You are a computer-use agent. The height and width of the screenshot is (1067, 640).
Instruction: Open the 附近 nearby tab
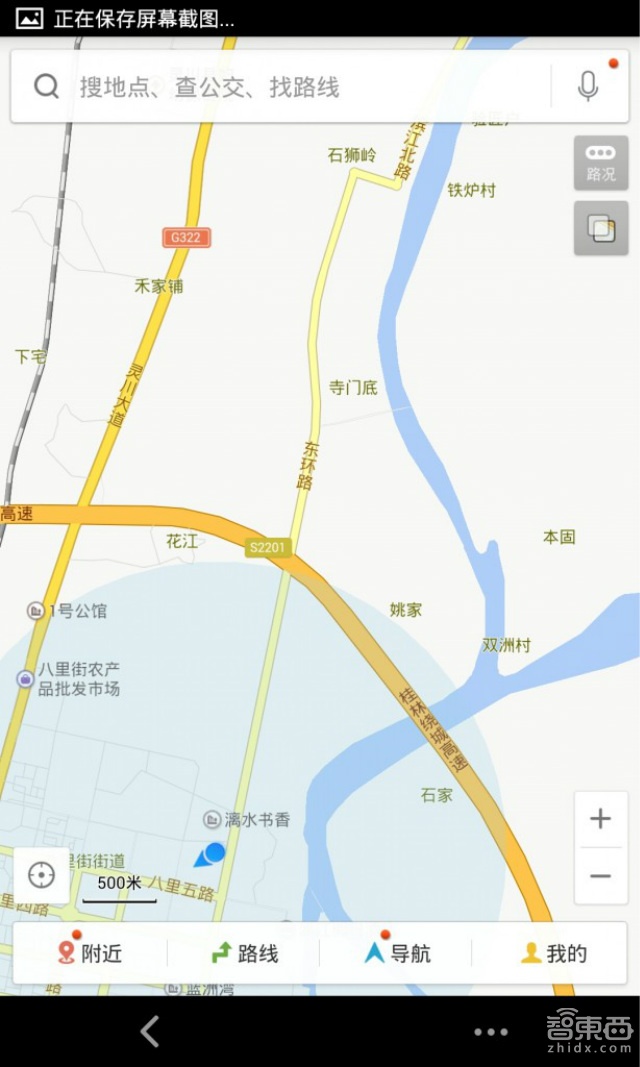click(x=90, y=953)
